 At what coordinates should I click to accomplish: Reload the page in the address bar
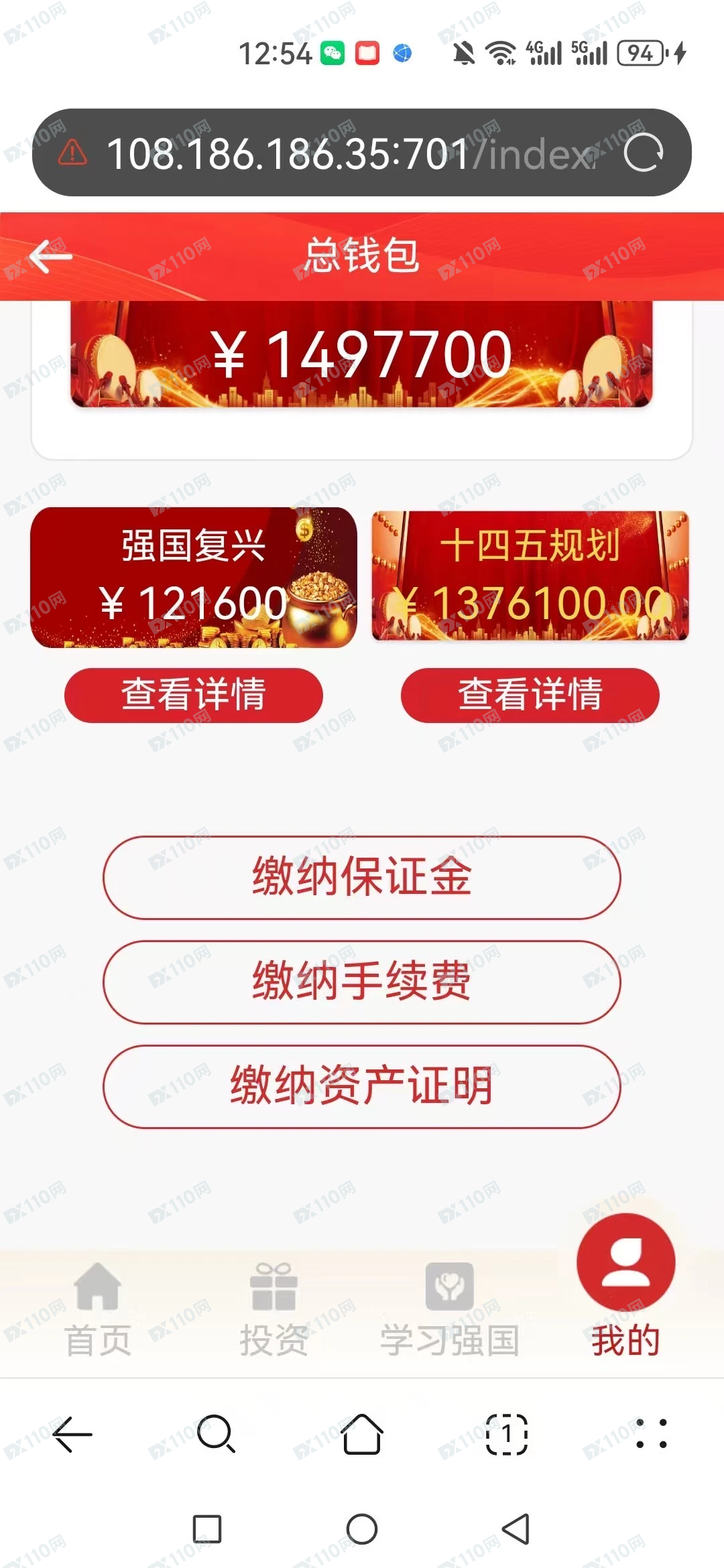click(643, 153)
